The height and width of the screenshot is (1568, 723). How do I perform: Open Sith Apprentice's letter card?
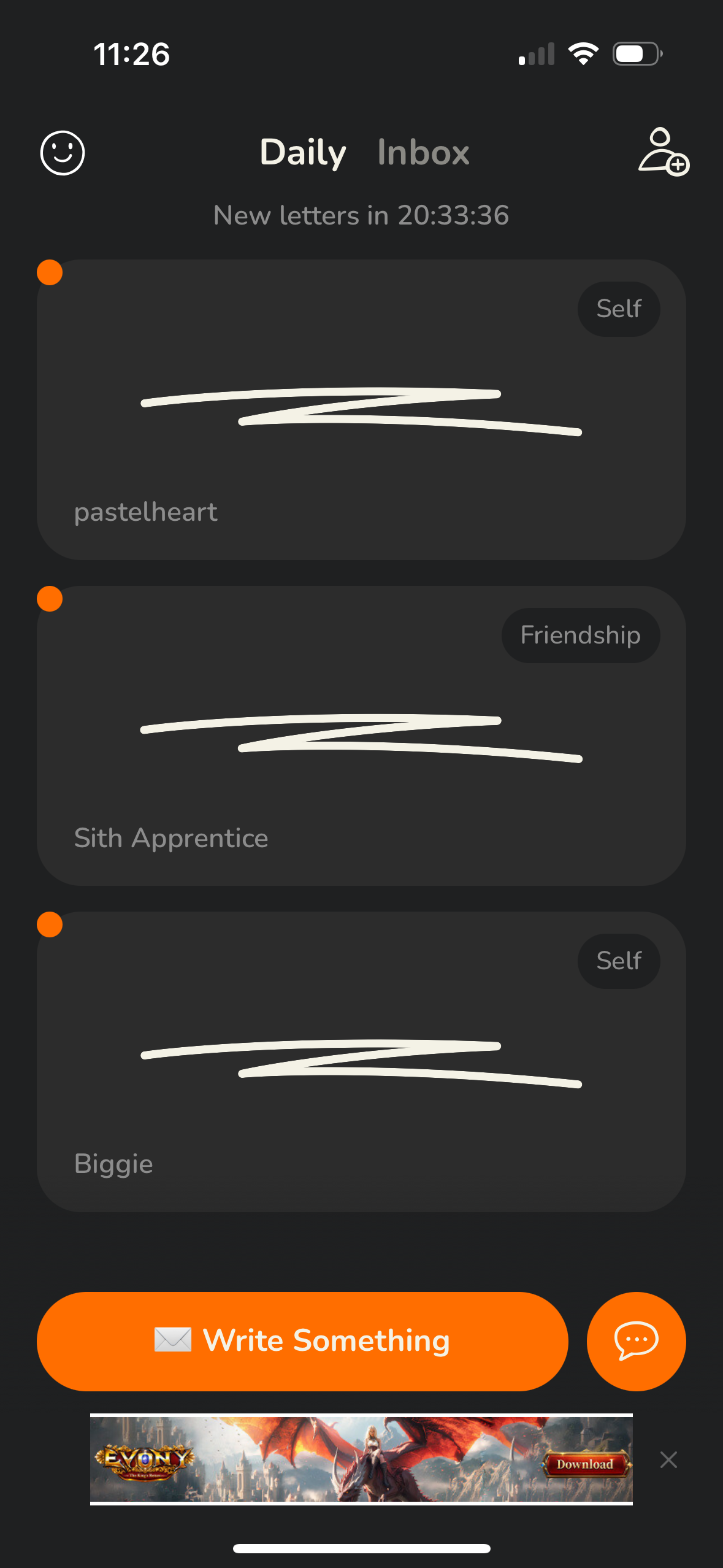click(x=361, y=736)
